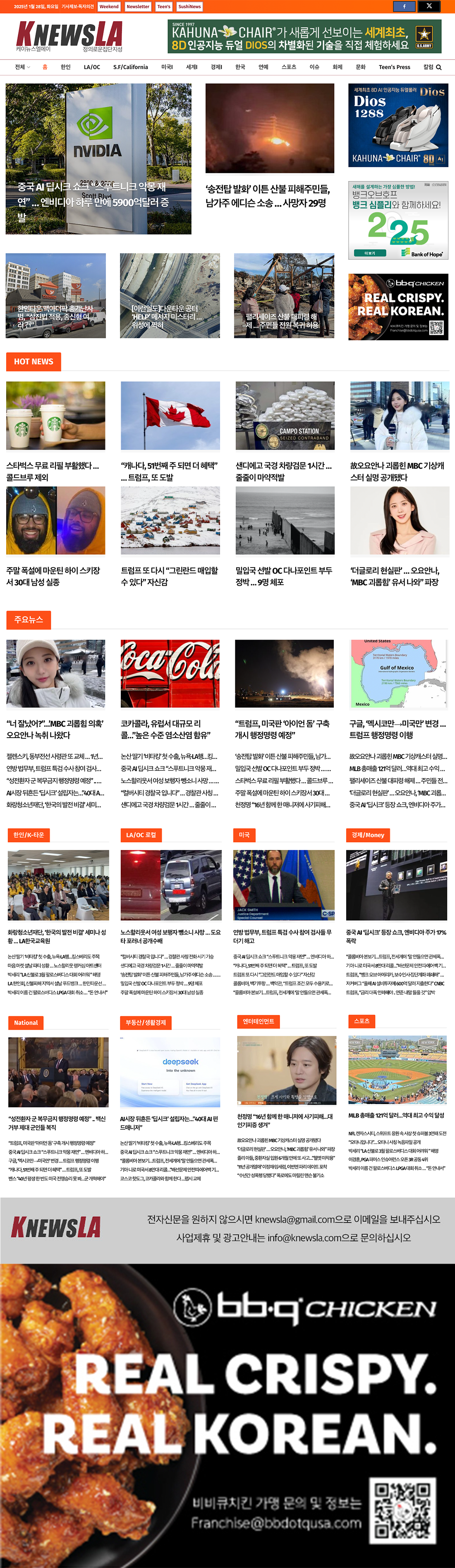455x1568 pixels.
Task: Open the 경제/Money category label
Action: click(x=367, y=835)
